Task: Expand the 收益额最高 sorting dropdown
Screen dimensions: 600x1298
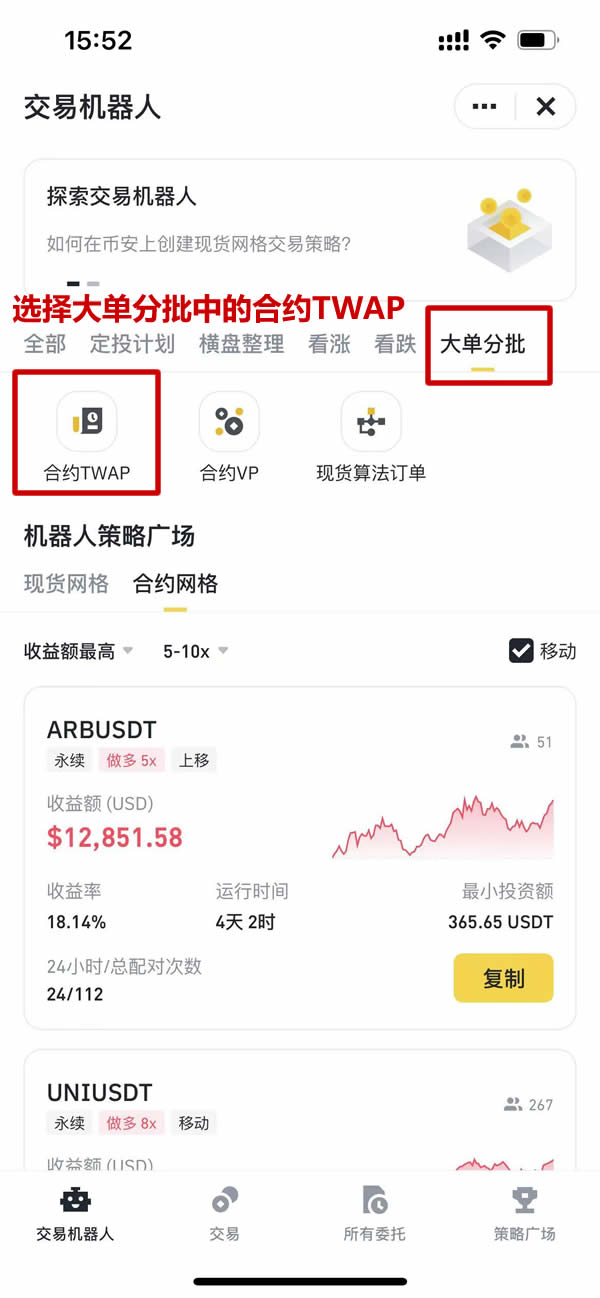Action: point(78,651)
